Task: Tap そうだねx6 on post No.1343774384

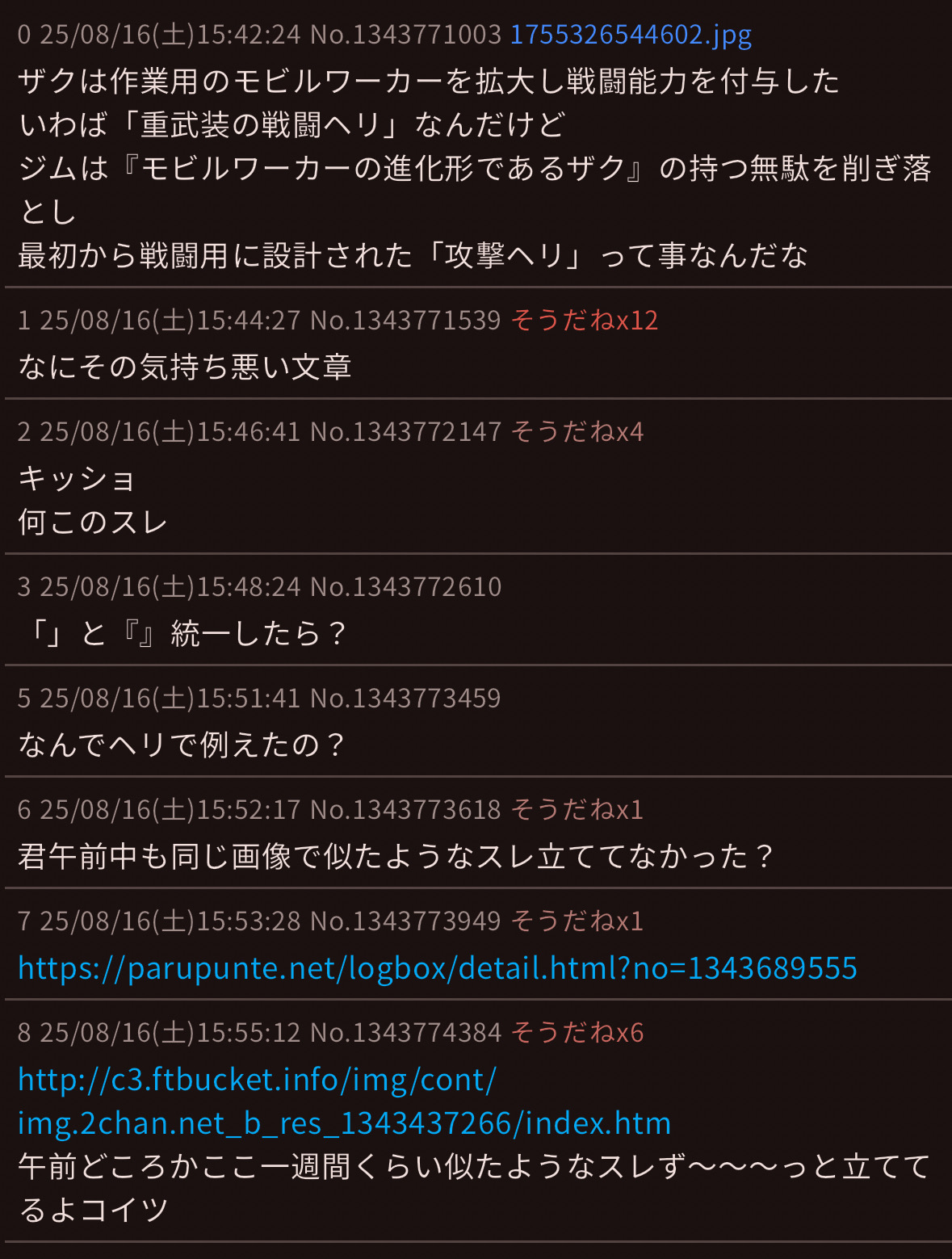Action: 577,1032
